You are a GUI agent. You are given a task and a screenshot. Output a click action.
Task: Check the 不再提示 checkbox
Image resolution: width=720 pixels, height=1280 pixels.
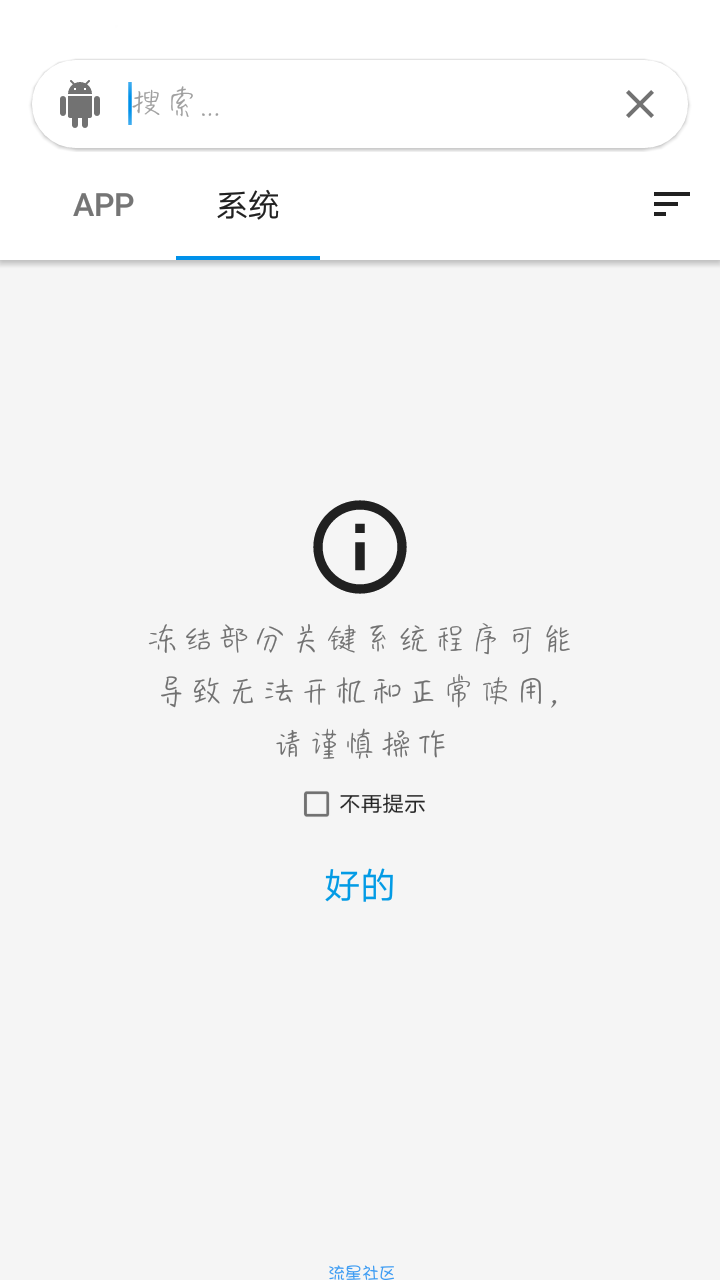tap(317, 804)
